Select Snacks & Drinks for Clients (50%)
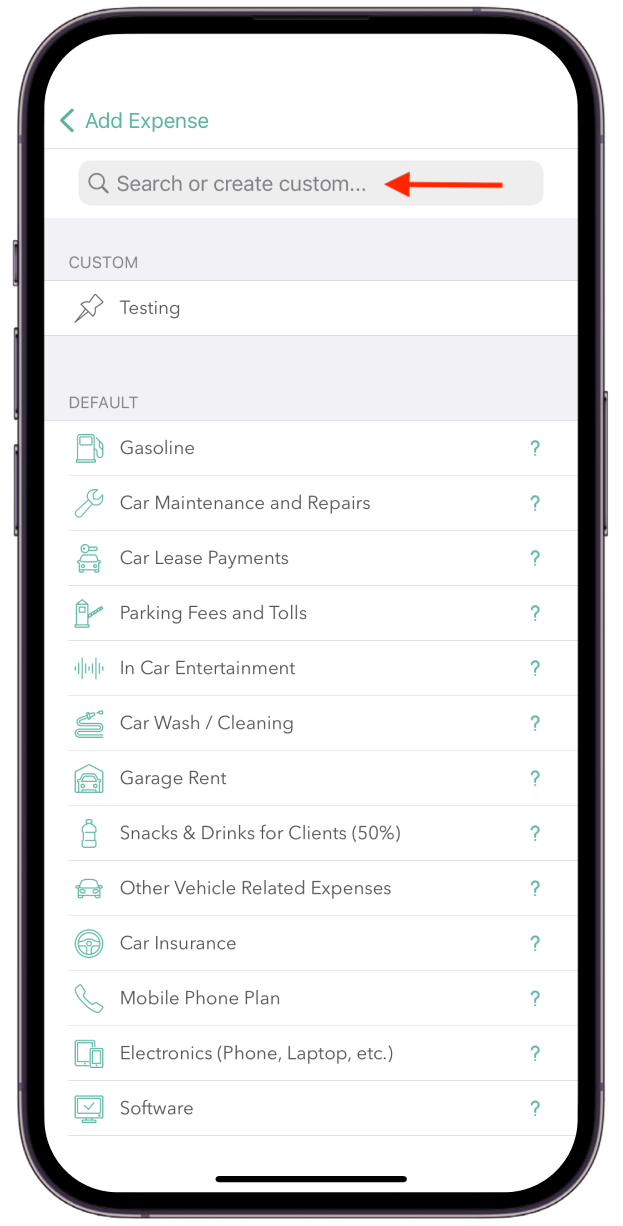This screenshot has height=1226, width=623. 260,833
